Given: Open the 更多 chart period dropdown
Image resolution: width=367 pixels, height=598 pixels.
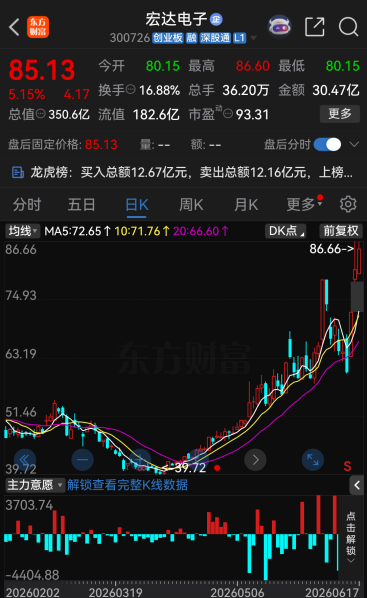Looking at the screenshot, I should tap(305, 205).
